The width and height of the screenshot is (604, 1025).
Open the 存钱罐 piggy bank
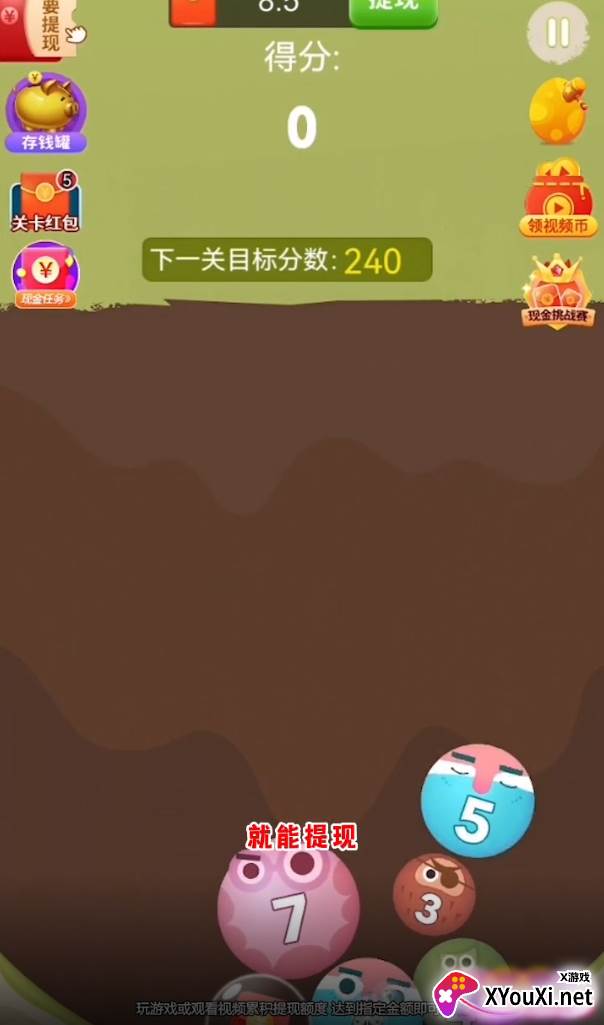46,112
